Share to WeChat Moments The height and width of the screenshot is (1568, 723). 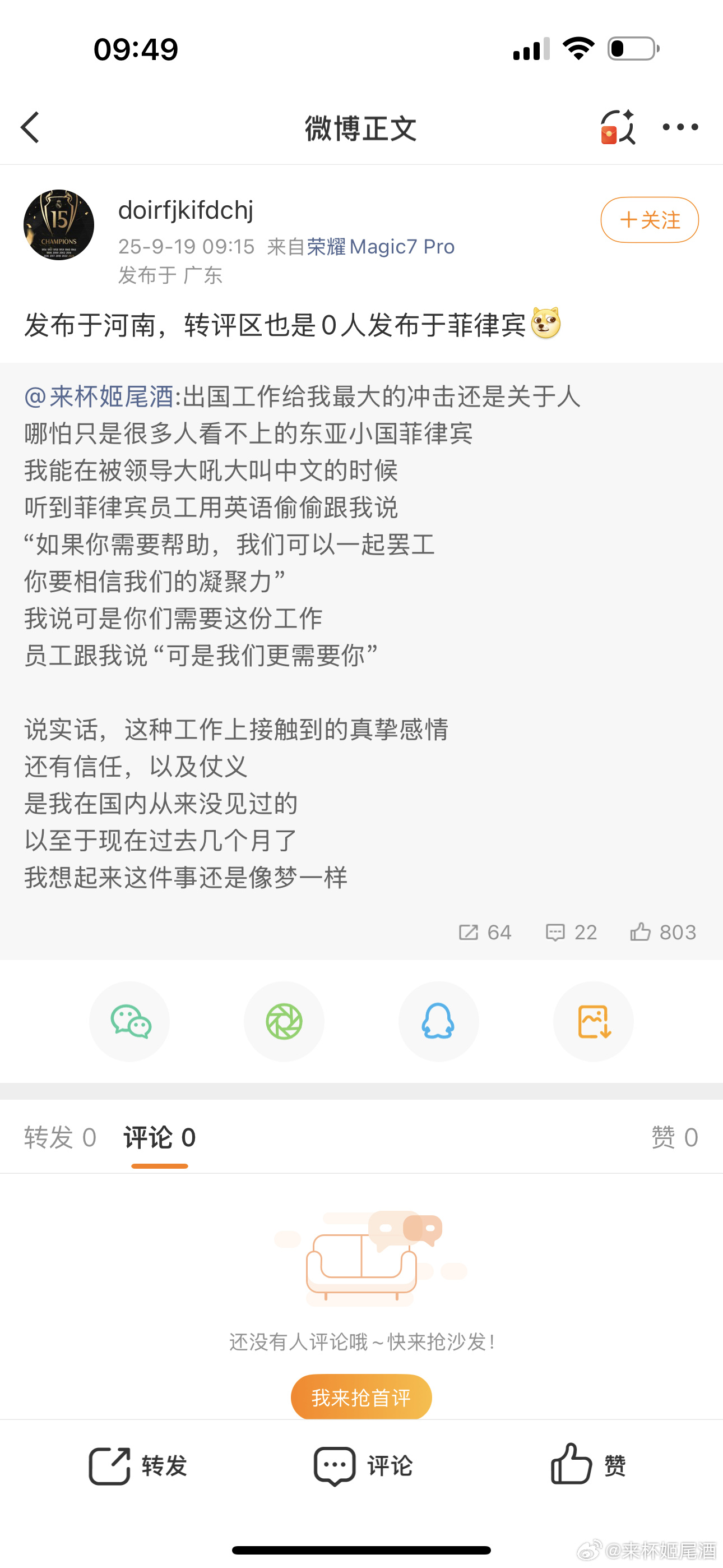(284, 1021)
